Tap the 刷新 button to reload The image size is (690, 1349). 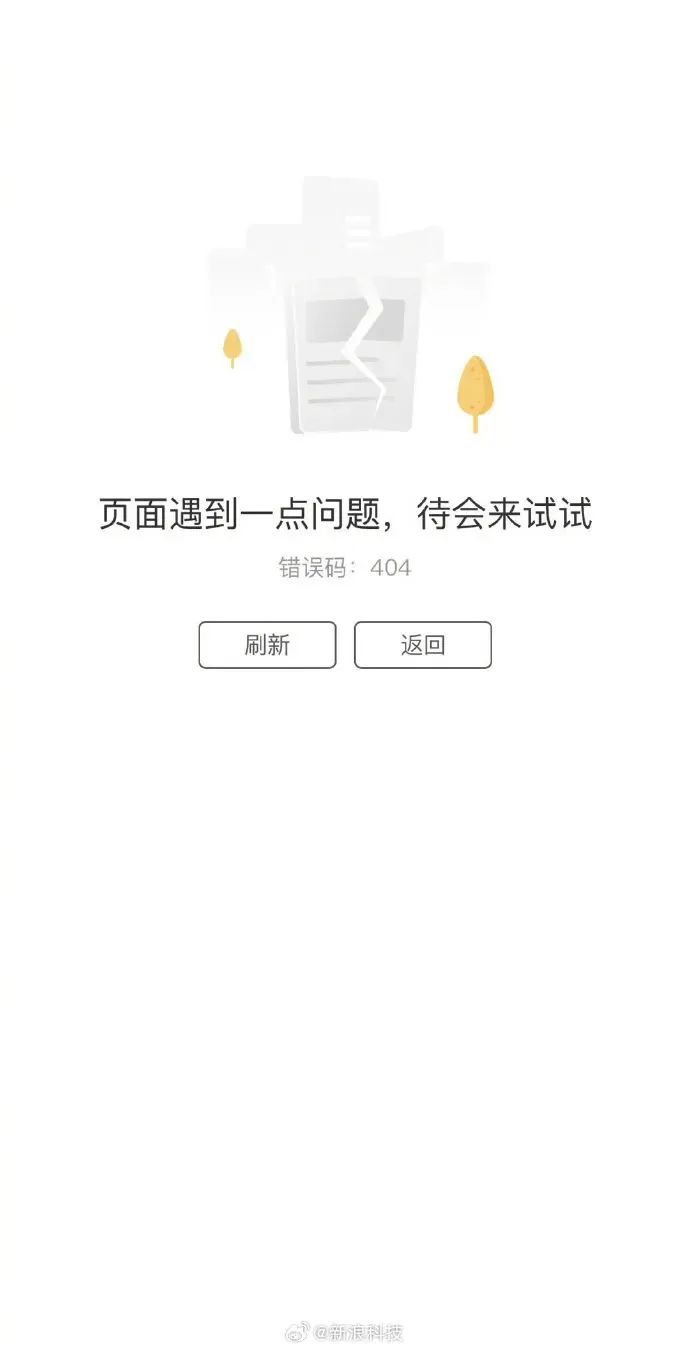(267, 645)
